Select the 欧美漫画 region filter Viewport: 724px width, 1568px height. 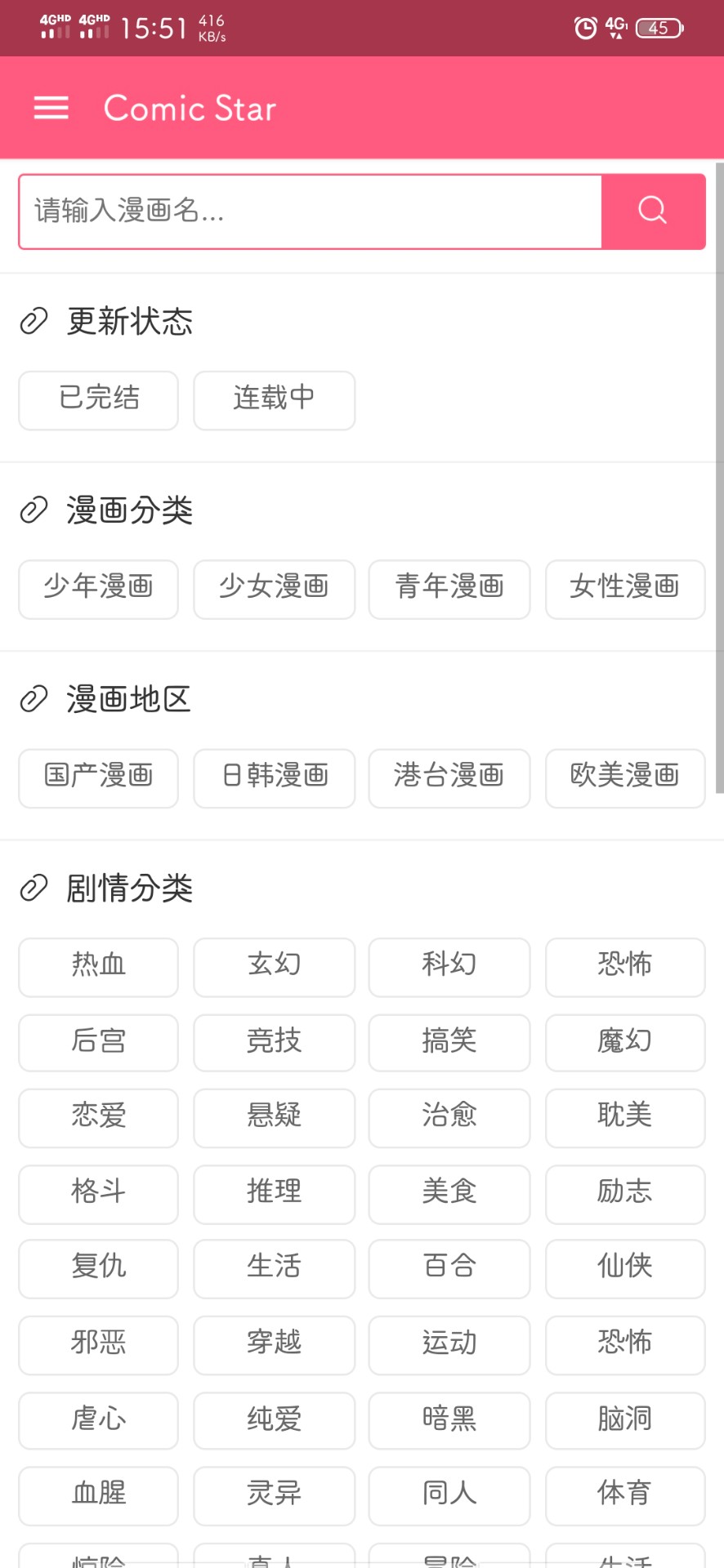point(624,778)
